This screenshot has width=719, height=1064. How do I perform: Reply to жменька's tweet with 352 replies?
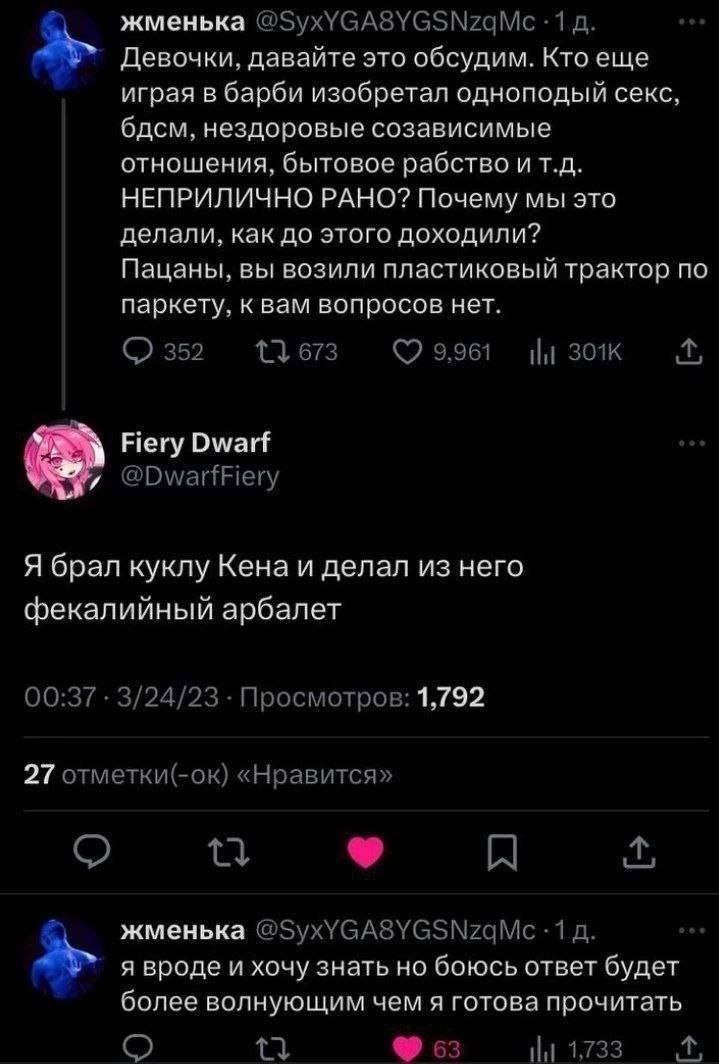click(x=136, y=352)
